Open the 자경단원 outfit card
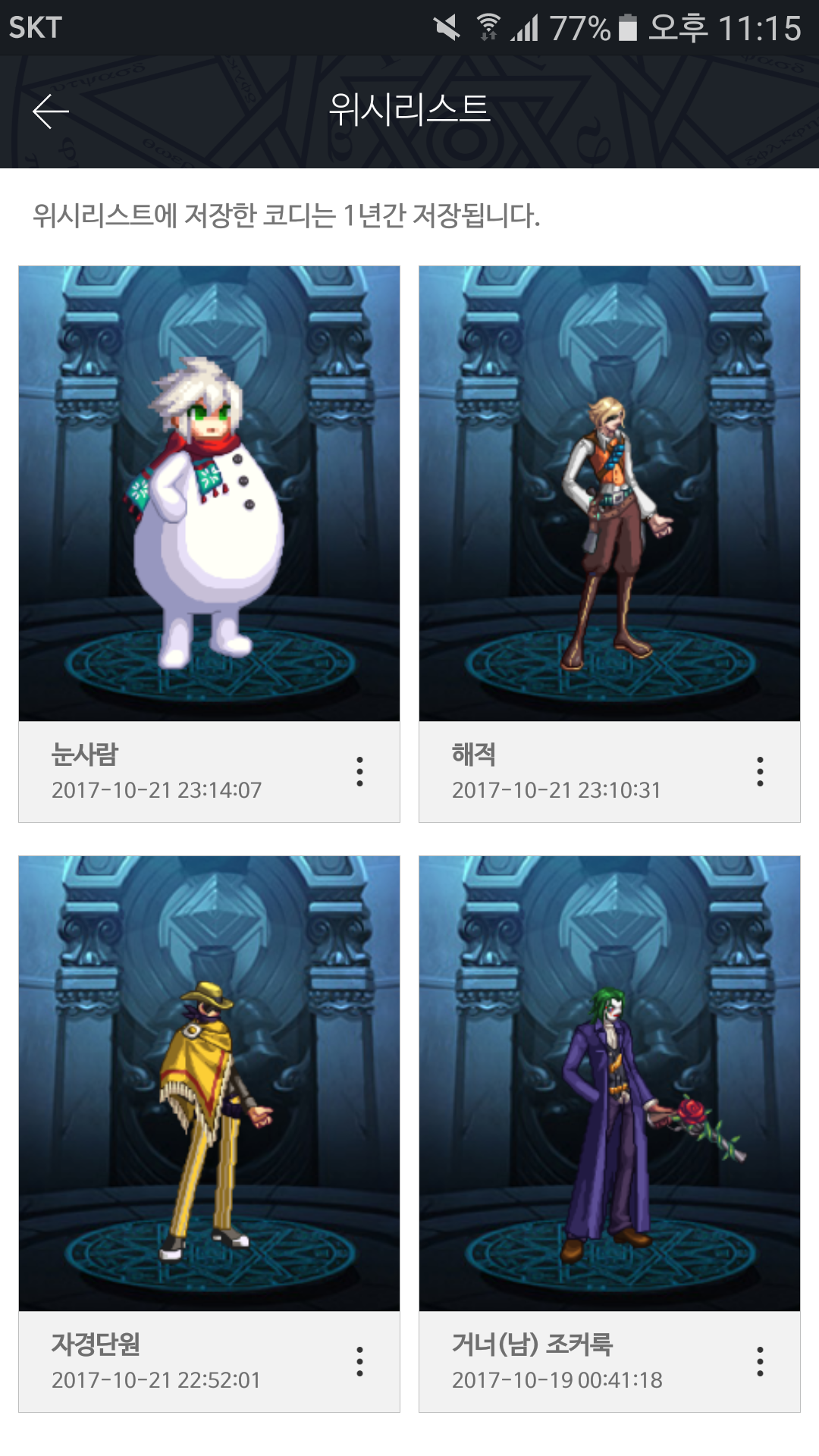The image size is (819, 1456). point(209,1083)
